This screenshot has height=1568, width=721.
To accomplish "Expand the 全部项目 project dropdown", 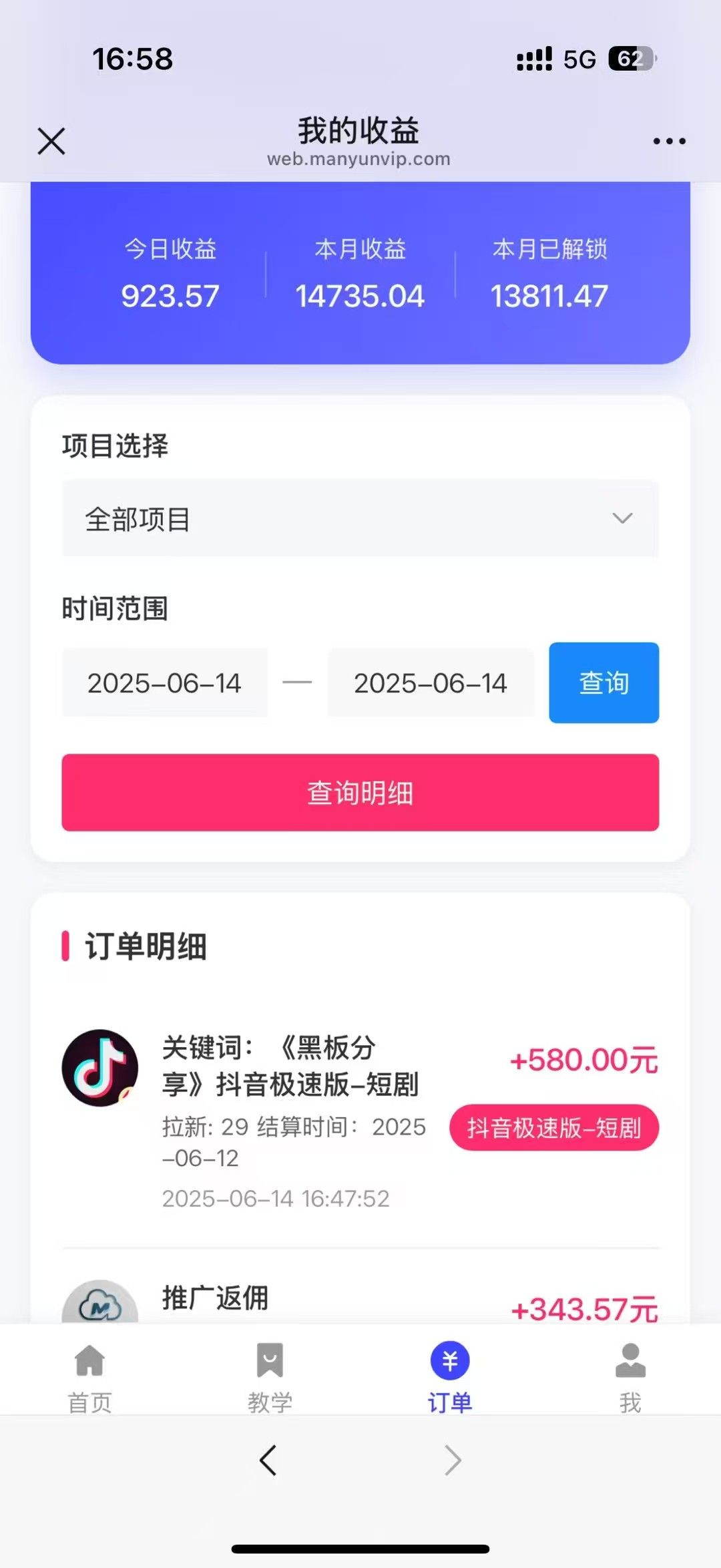I will tap(360, 518).
